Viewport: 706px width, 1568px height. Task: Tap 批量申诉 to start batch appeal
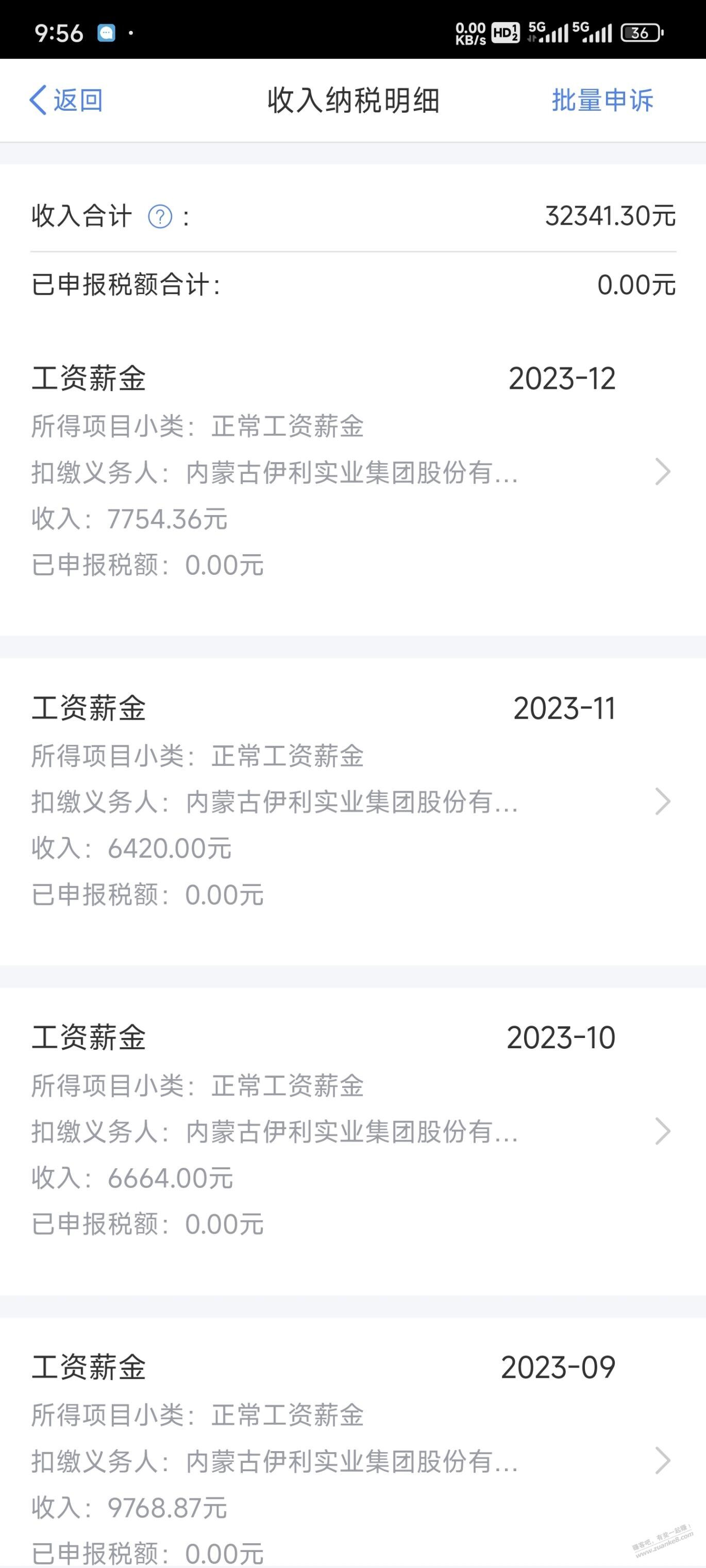(x=602, y=100)
